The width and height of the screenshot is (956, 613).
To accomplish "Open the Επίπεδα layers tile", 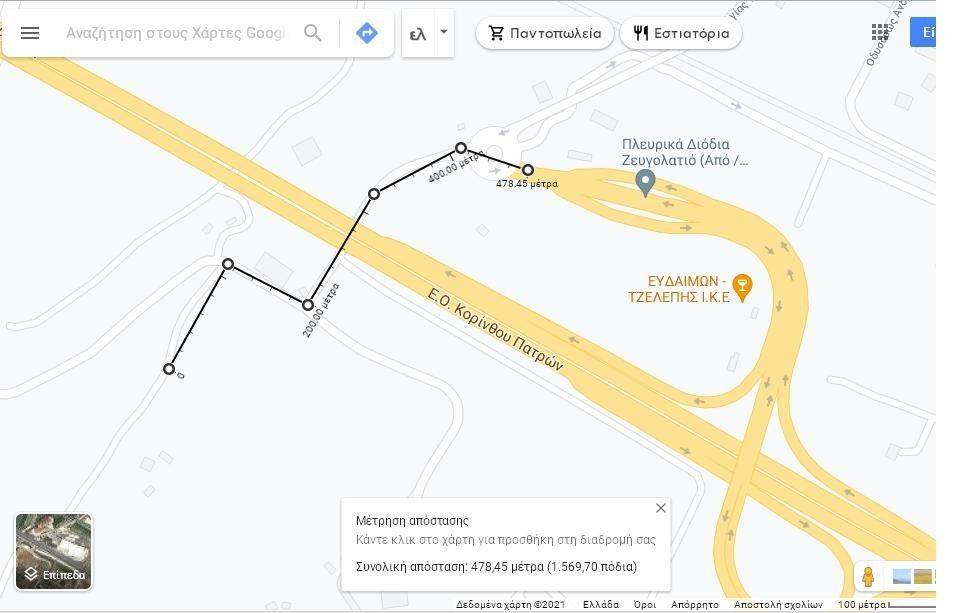I will point(54,551).
